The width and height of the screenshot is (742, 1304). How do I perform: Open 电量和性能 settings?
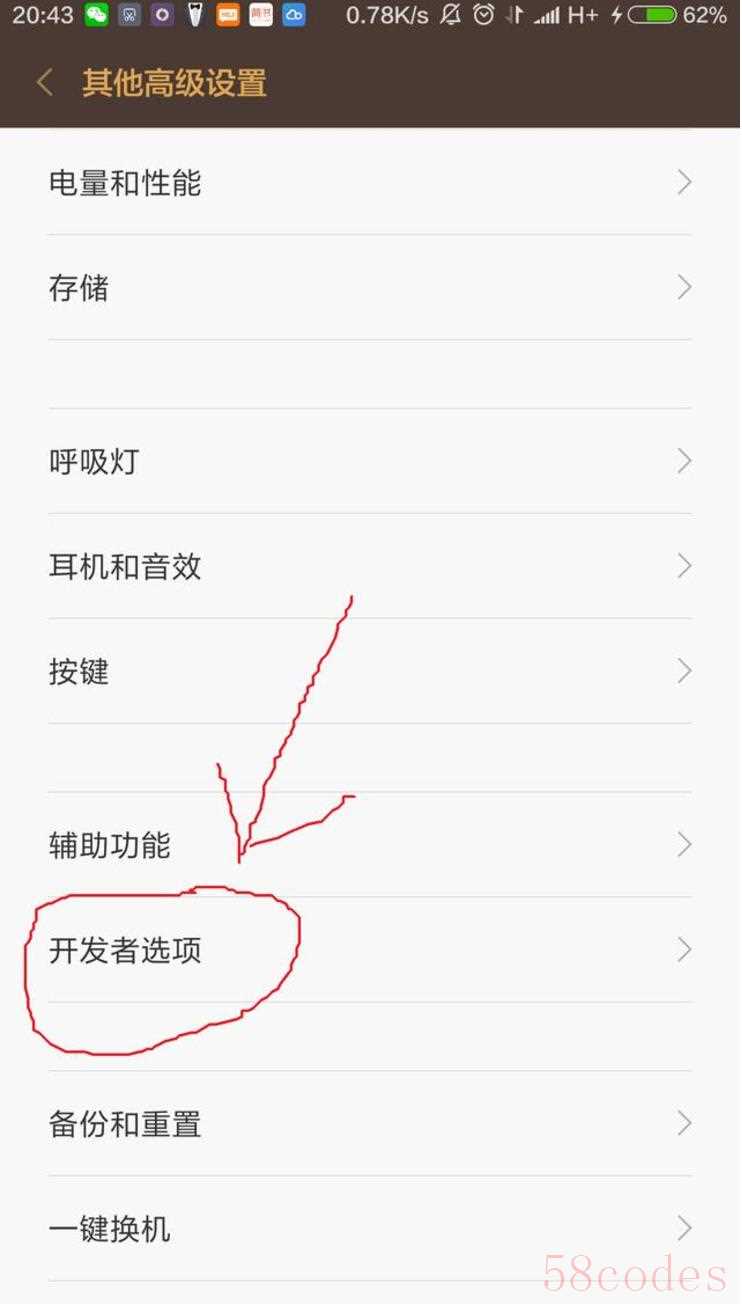point(370,183)
